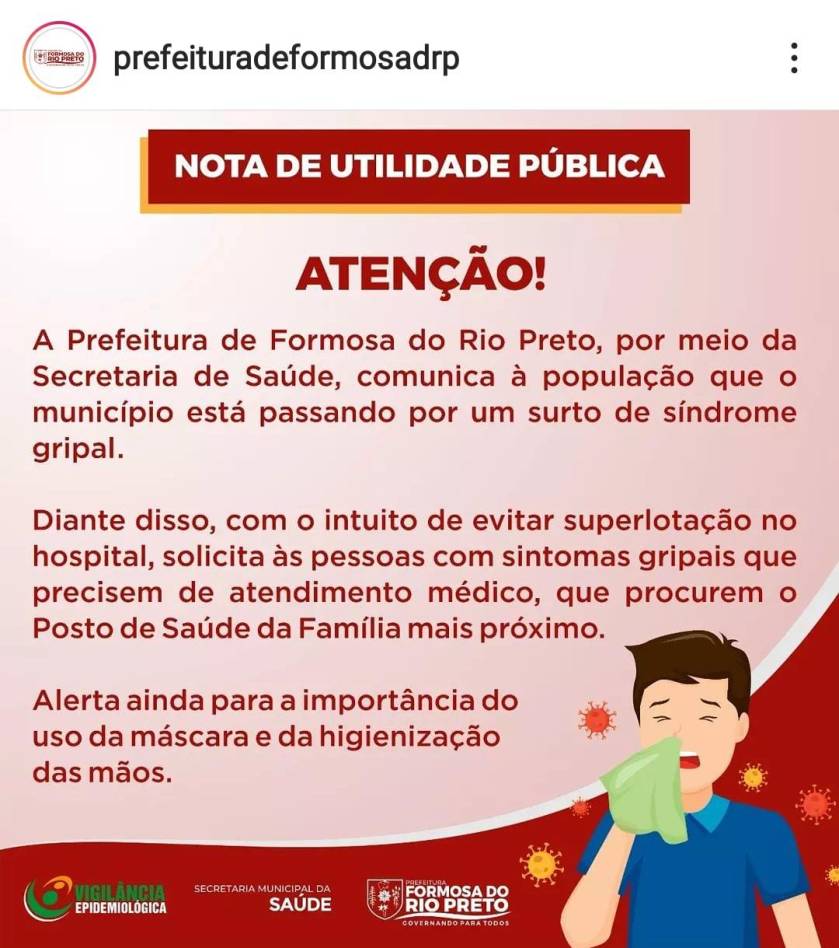
Task: Open the post's three-dot overflow menu
Action: pyautogui.click(x=793, y=58)
